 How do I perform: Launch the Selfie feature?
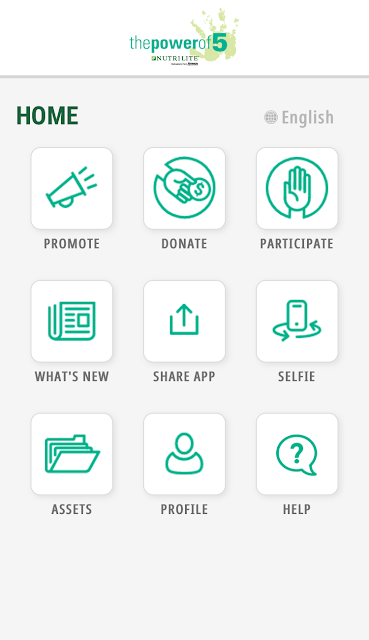pyautogui.click(x=297, y=321)
